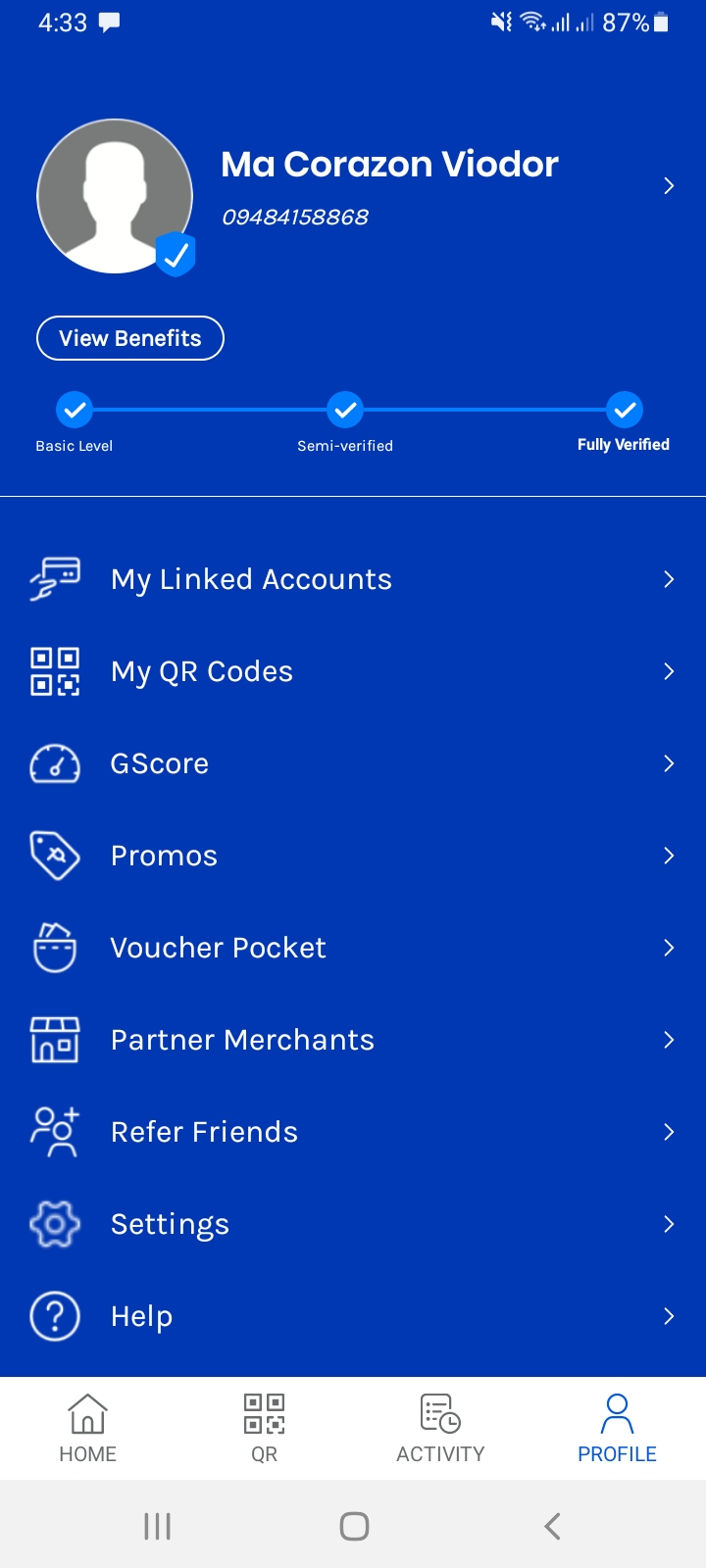Select the Profile tab

click(x=617, y=1429)
